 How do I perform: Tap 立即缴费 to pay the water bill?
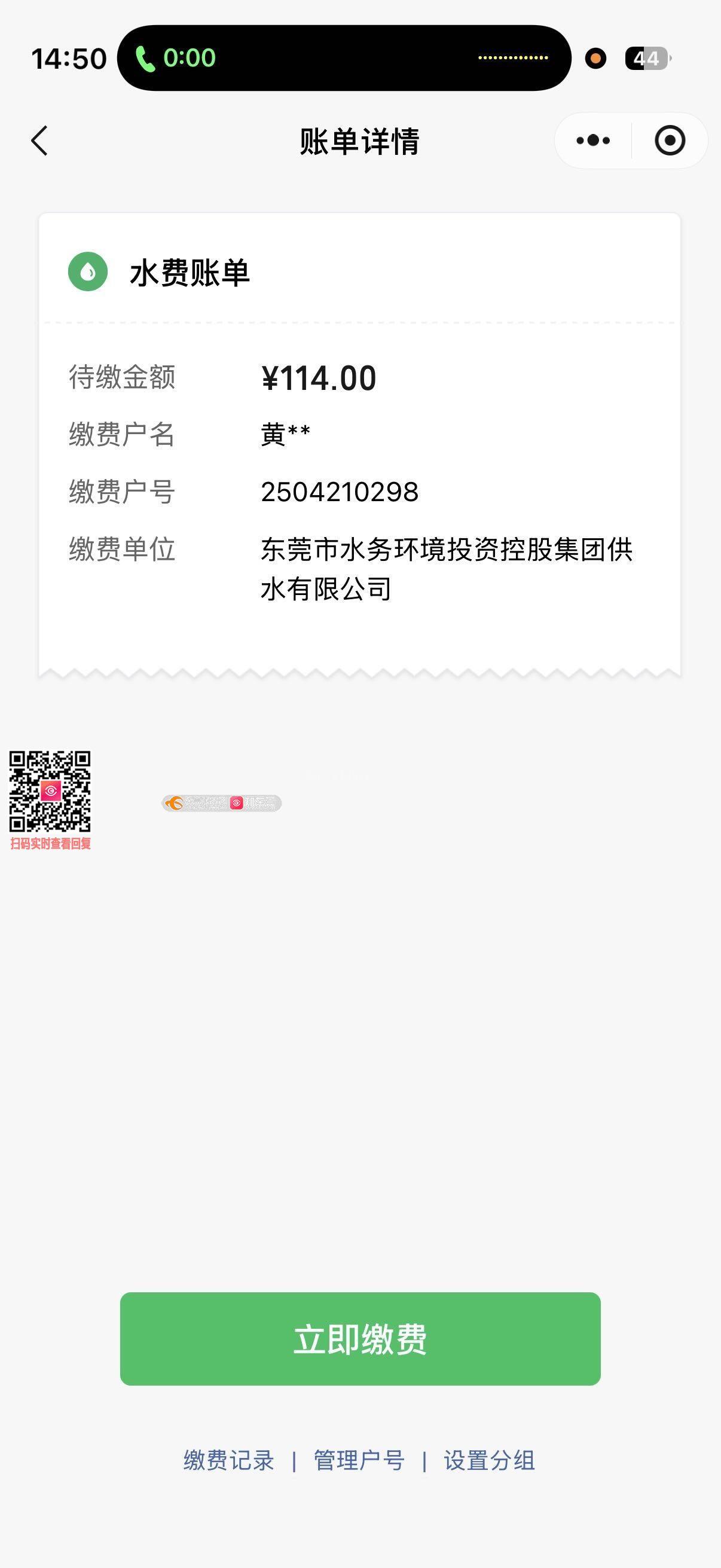pyautogui.click(x=360, y=1338)
